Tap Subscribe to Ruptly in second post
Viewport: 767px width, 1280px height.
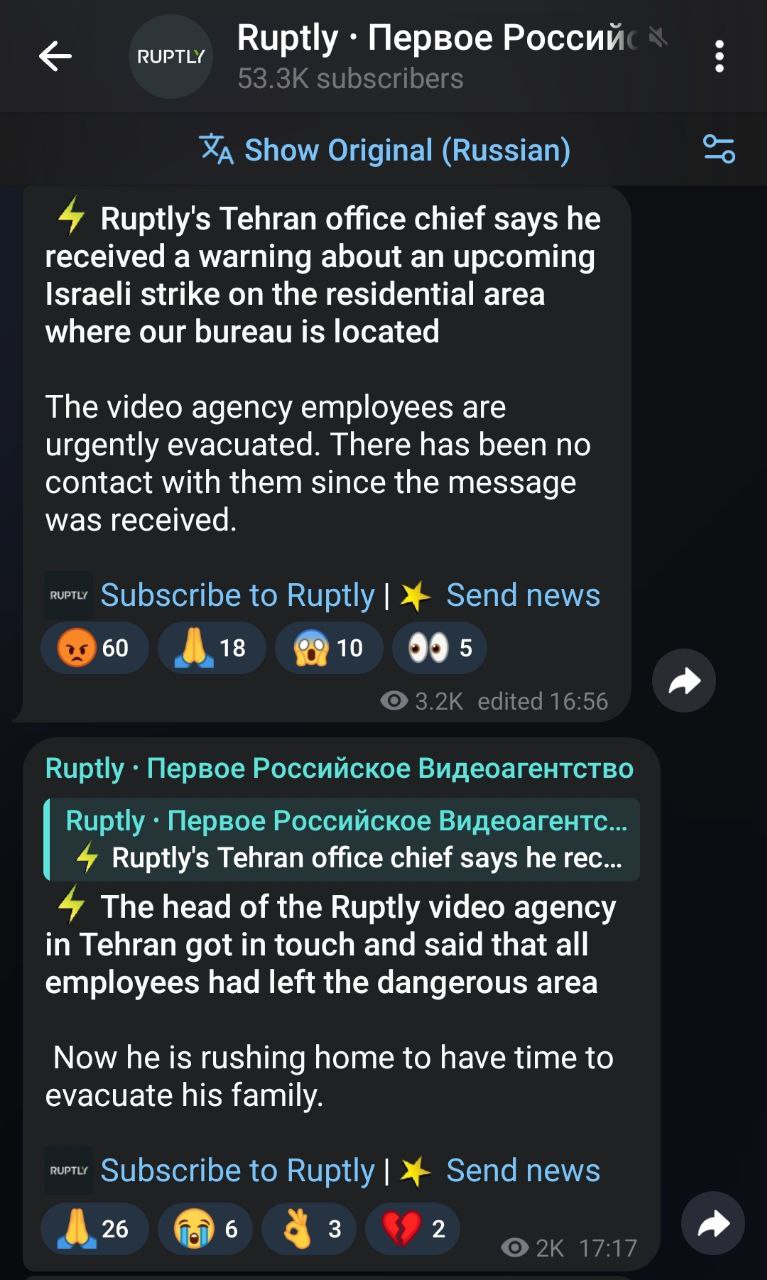coord(237,1170)
